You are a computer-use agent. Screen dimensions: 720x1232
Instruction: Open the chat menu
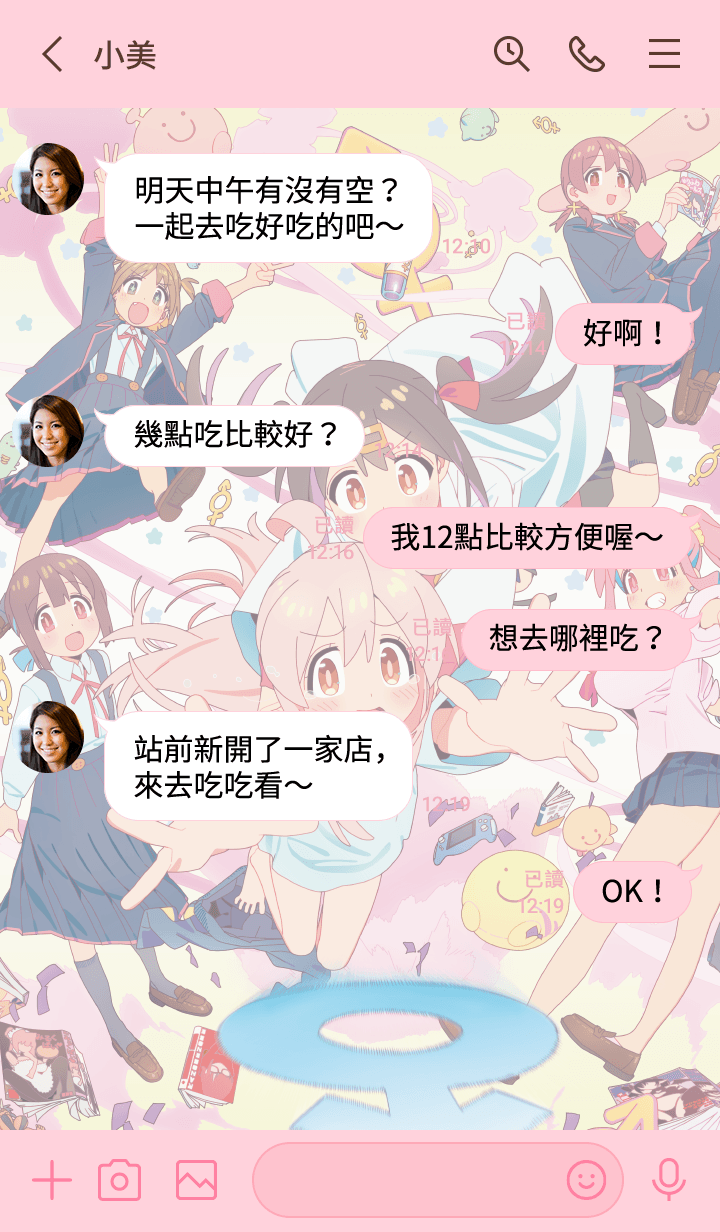pos(664,54)
